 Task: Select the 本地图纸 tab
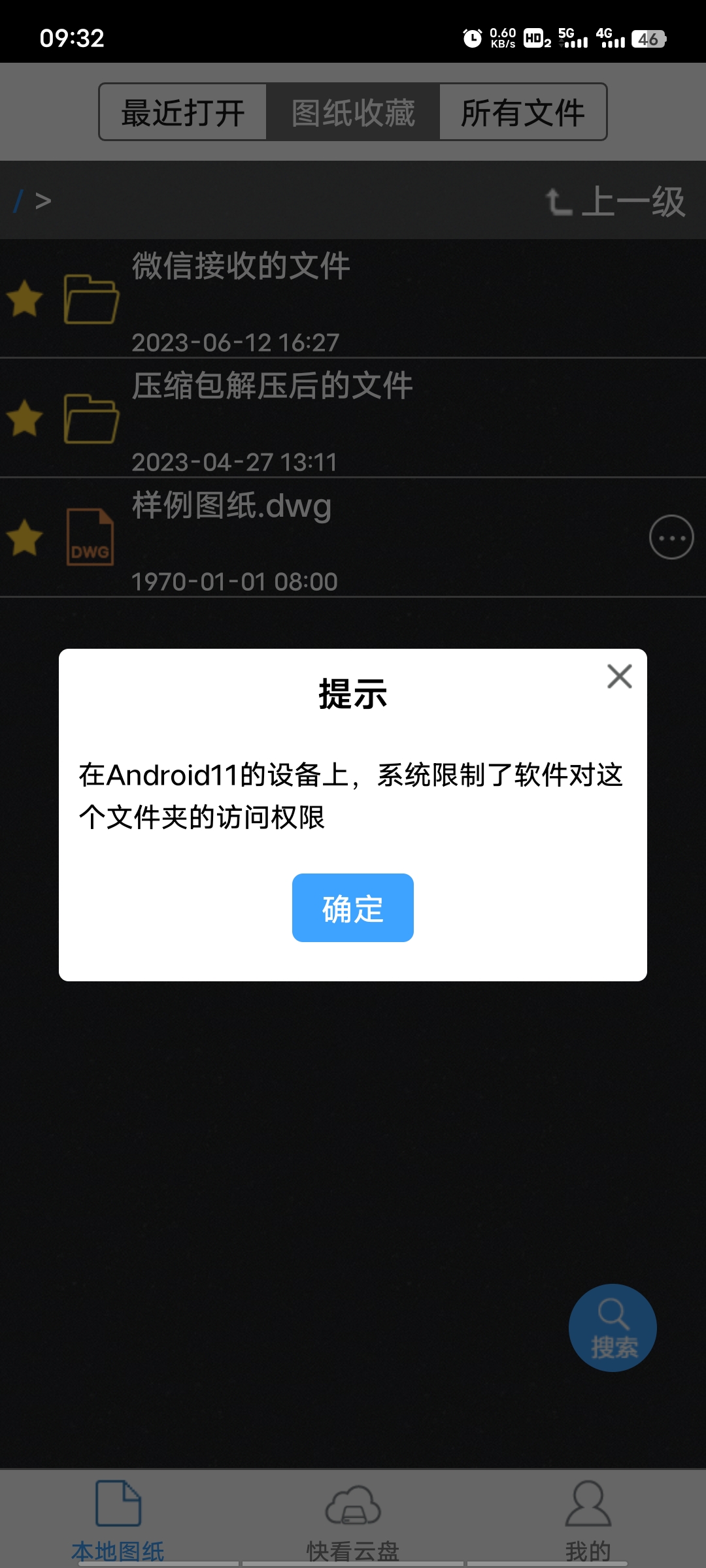click(x=118, y=1520)
